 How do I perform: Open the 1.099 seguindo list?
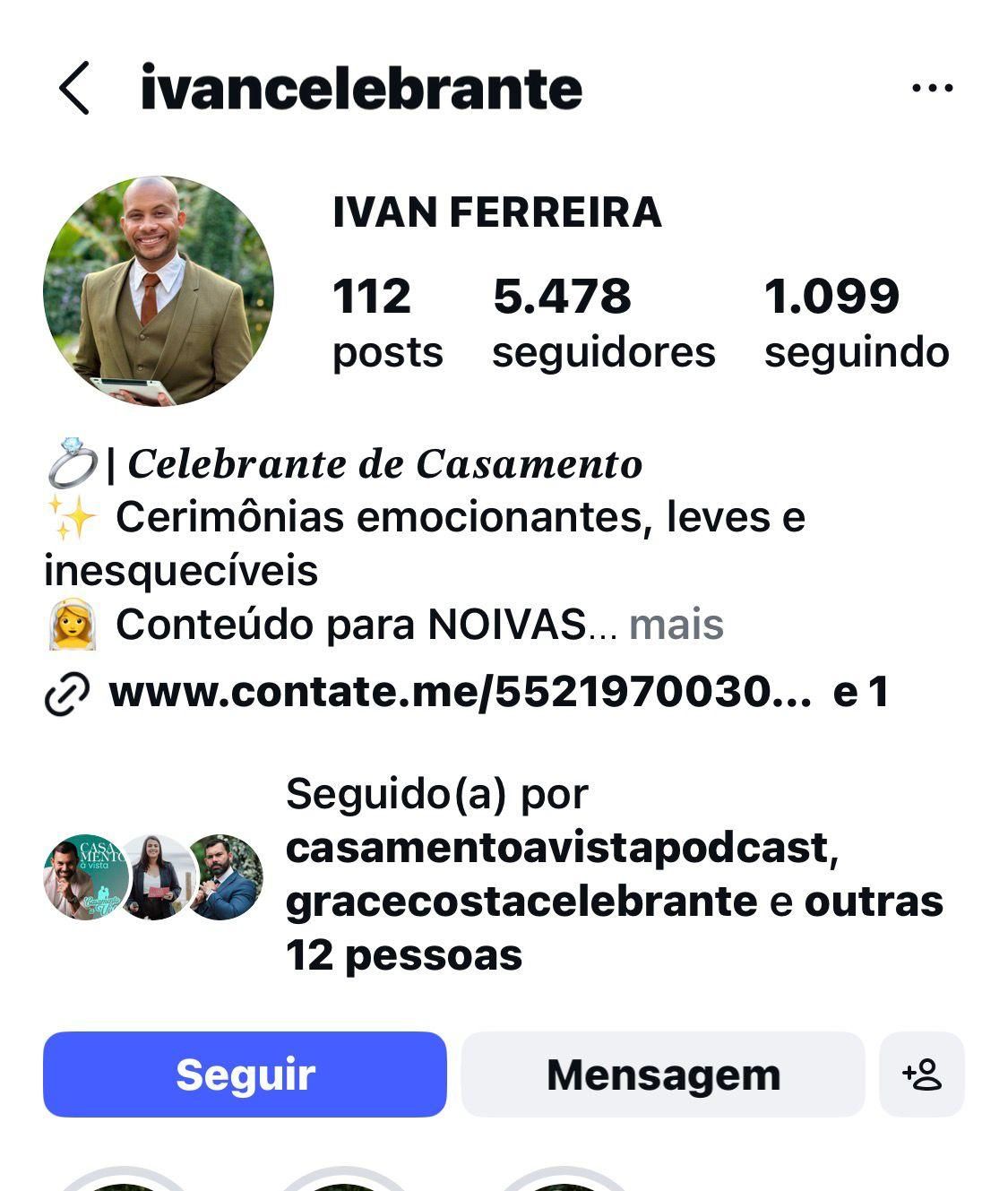point(856,323)
